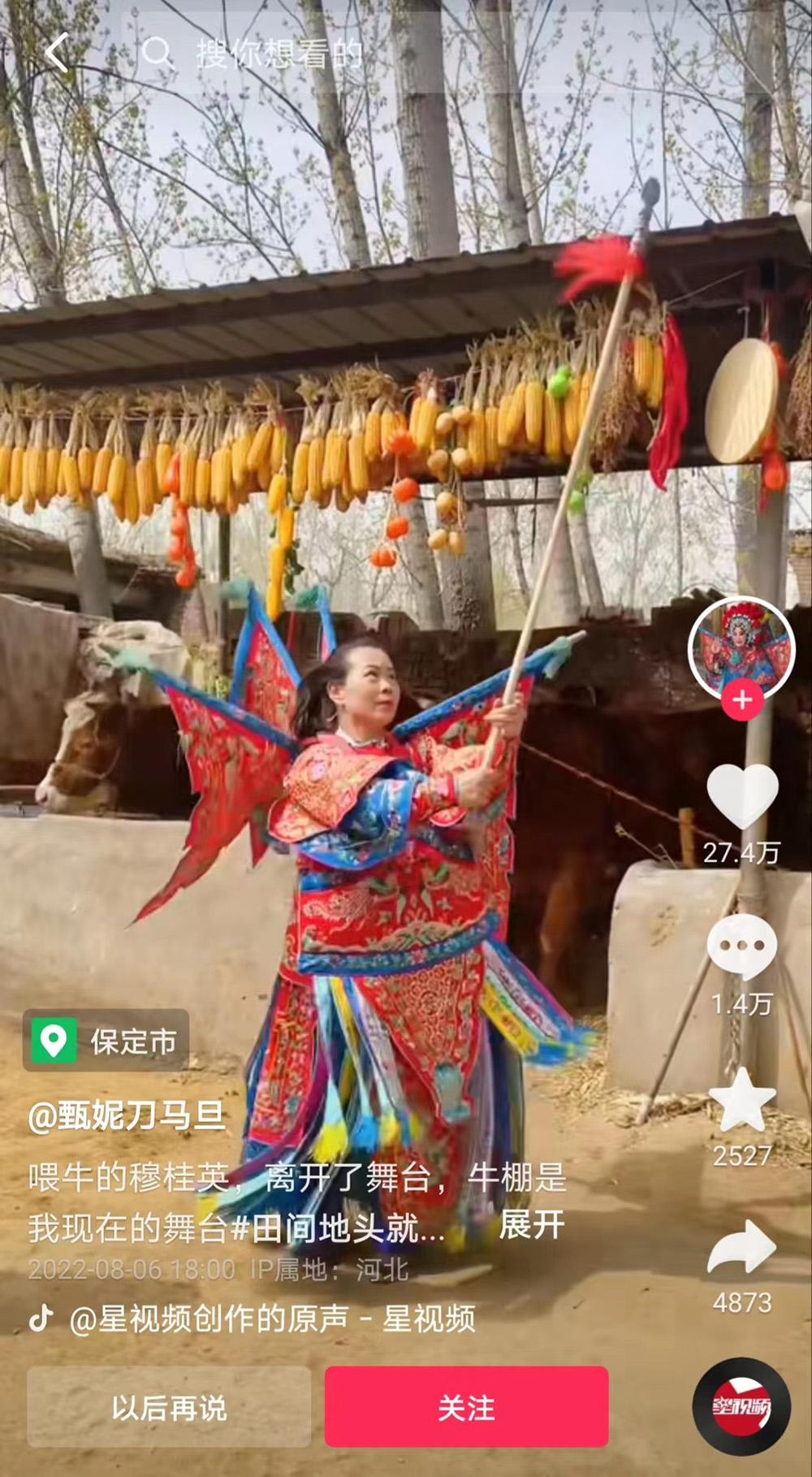Image resolution: width=812 pixels, height=1477 pixels.
Task: Open the creator's profile avatar
Action: coord(741,648)
